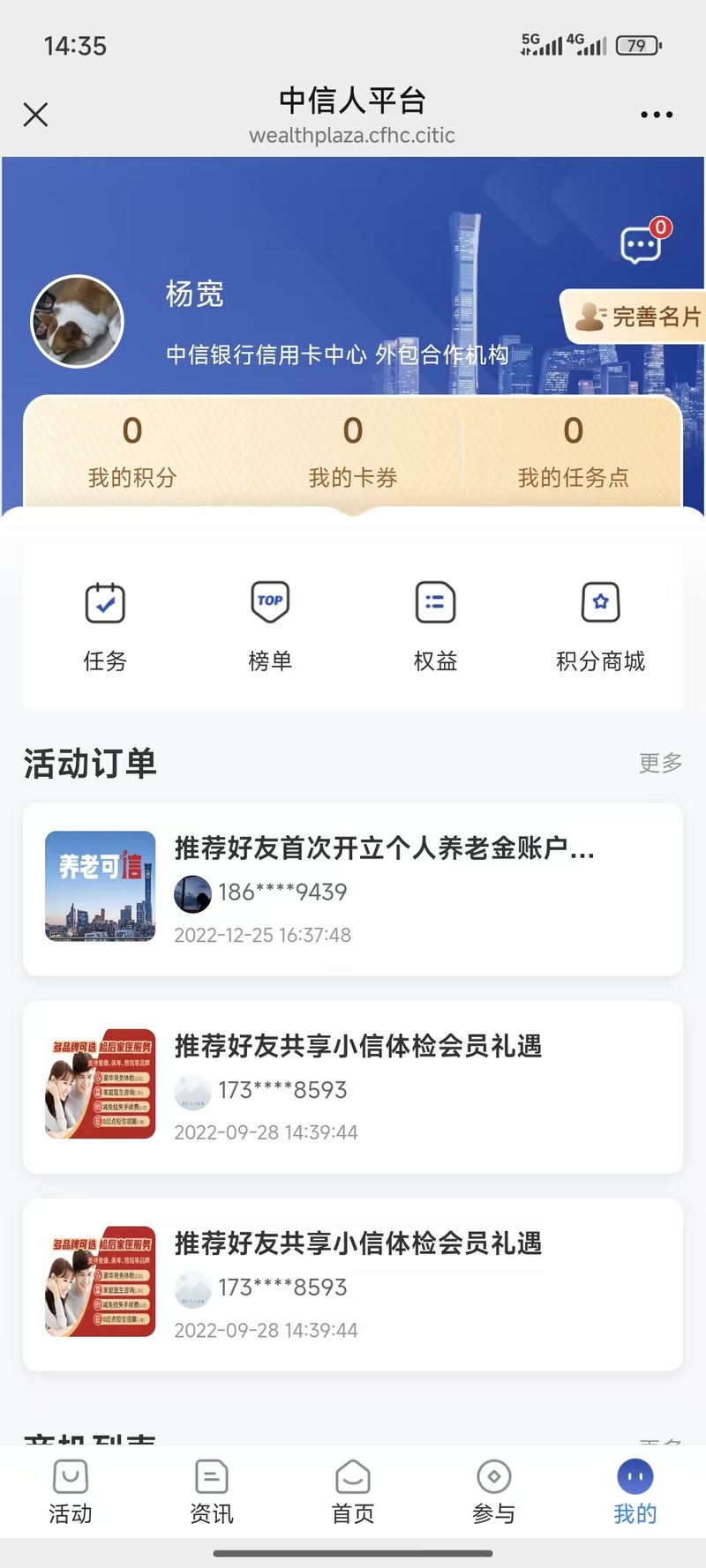The image size is (706, 1568).
Task: Close the 中信人平台 web page
Action: (35, 115)
